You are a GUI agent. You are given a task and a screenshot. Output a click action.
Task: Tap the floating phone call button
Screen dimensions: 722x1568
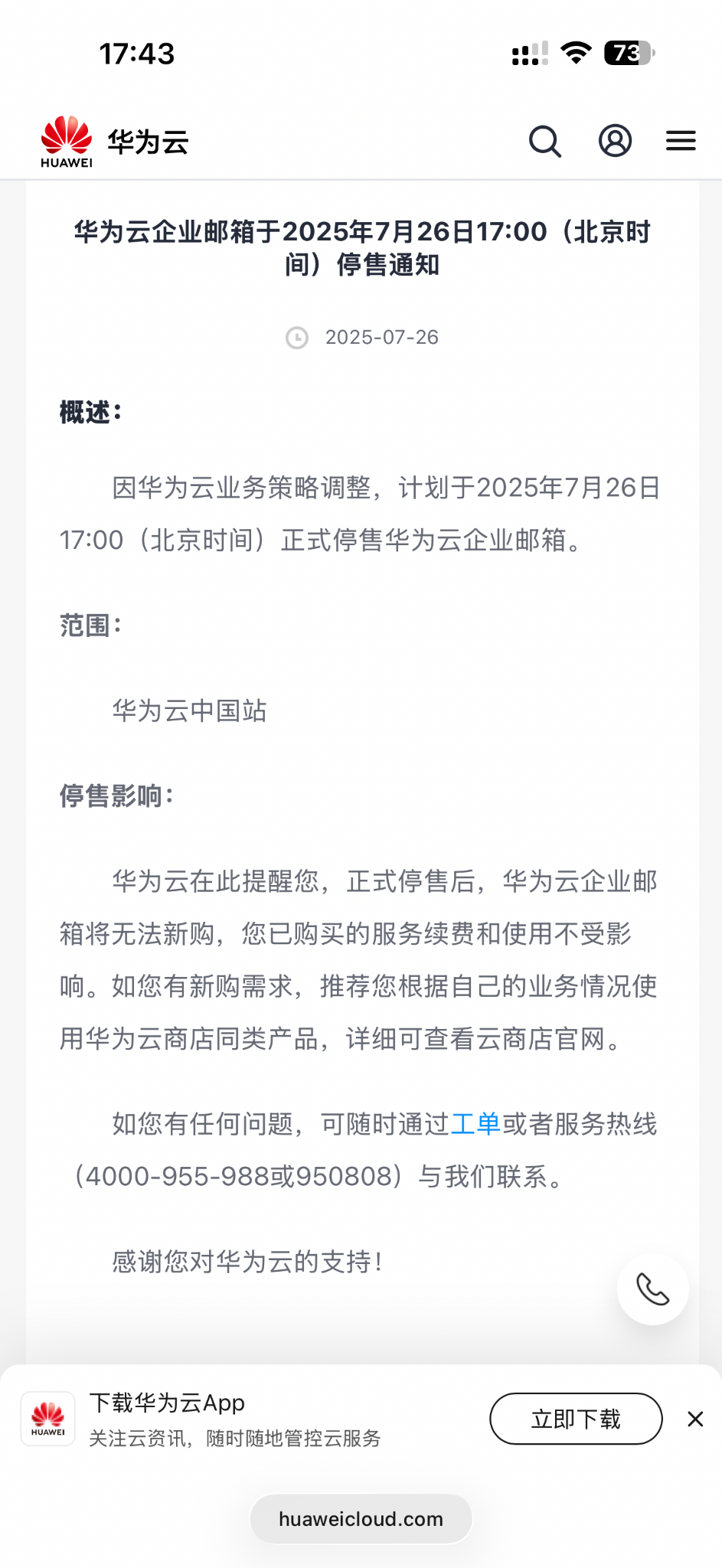[x=652, y=1290]
